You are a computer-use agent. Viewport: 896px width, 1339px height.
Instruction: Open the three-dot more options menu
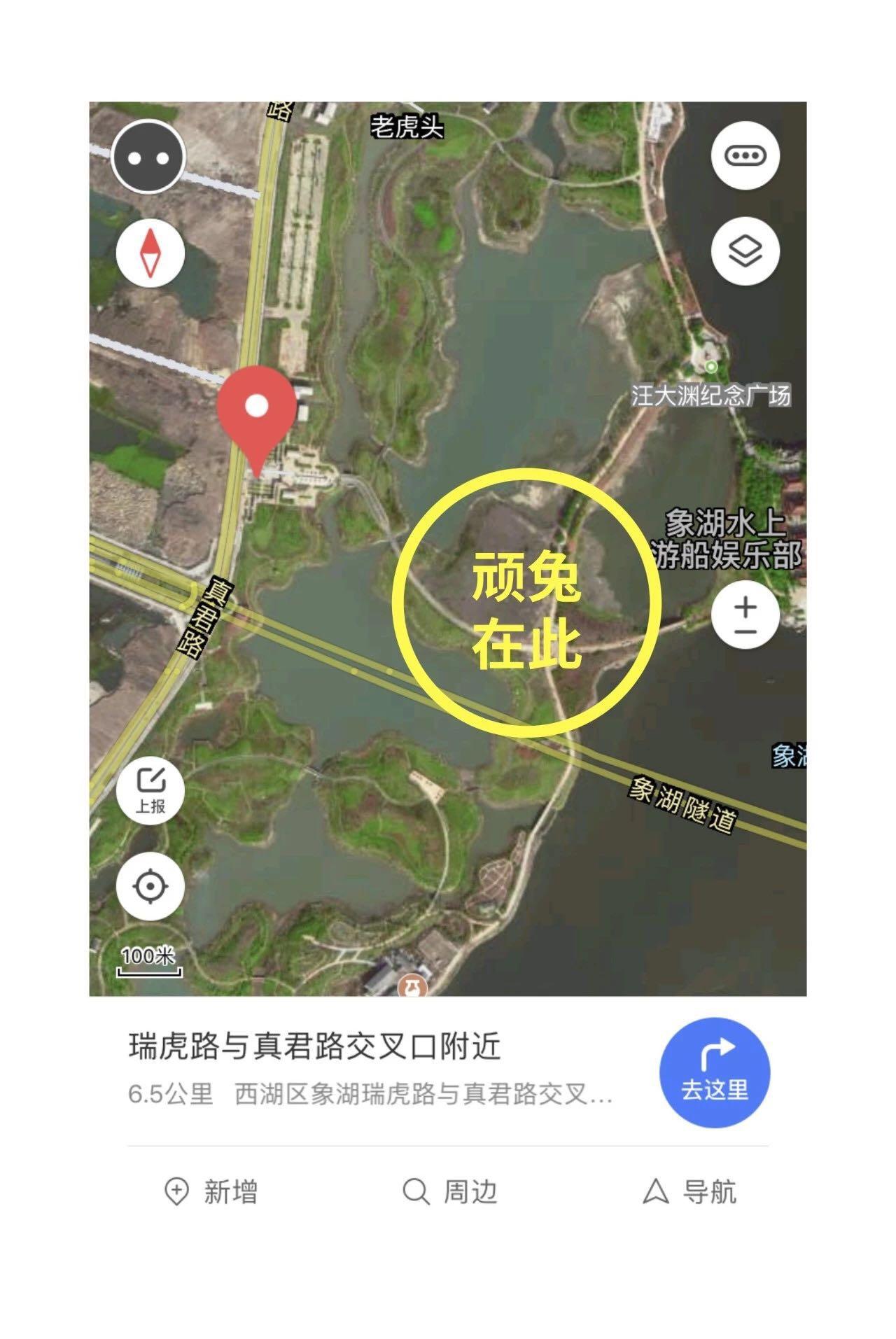tap(745, 155)
